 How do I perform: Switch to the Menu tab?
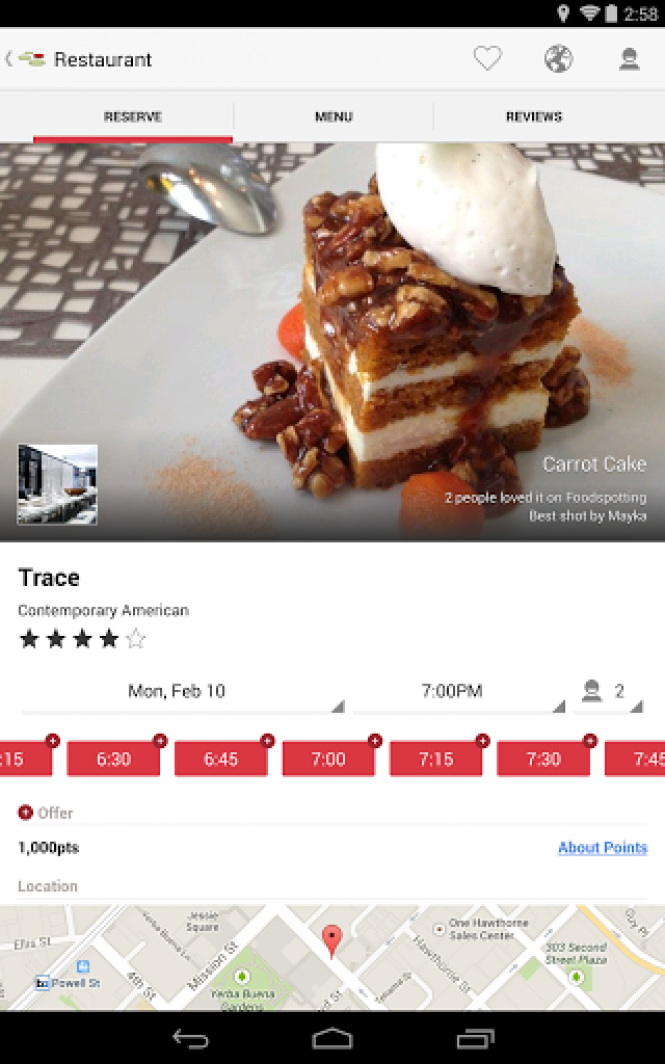click(x=333, y=117)
